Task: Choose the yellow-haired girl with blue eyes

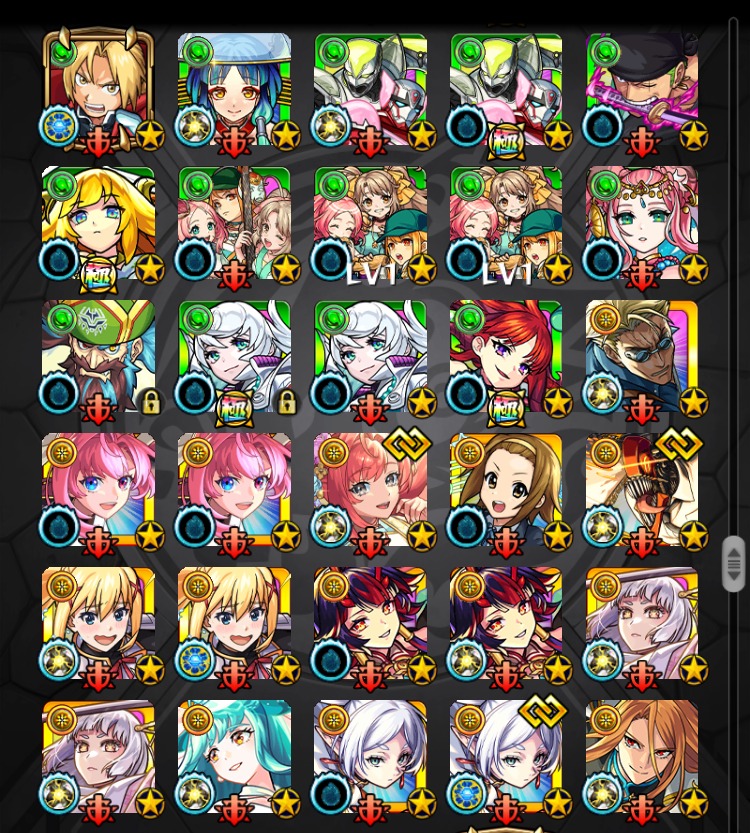Action: pos(99,224)
